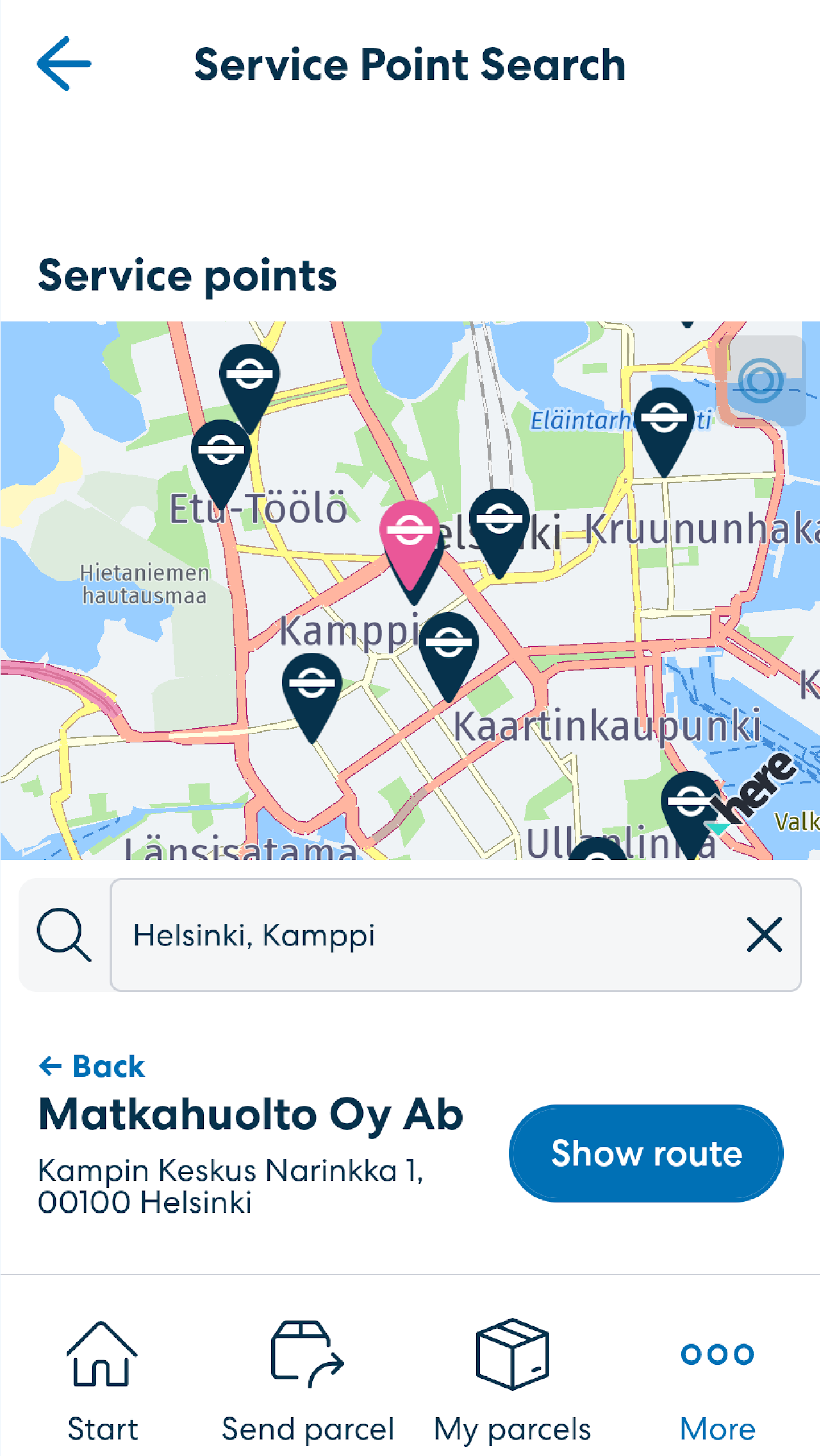820x1456 pixels.
Task: Switch to the Start tab
Action: pyautogui.click(x=102, y=1382)
